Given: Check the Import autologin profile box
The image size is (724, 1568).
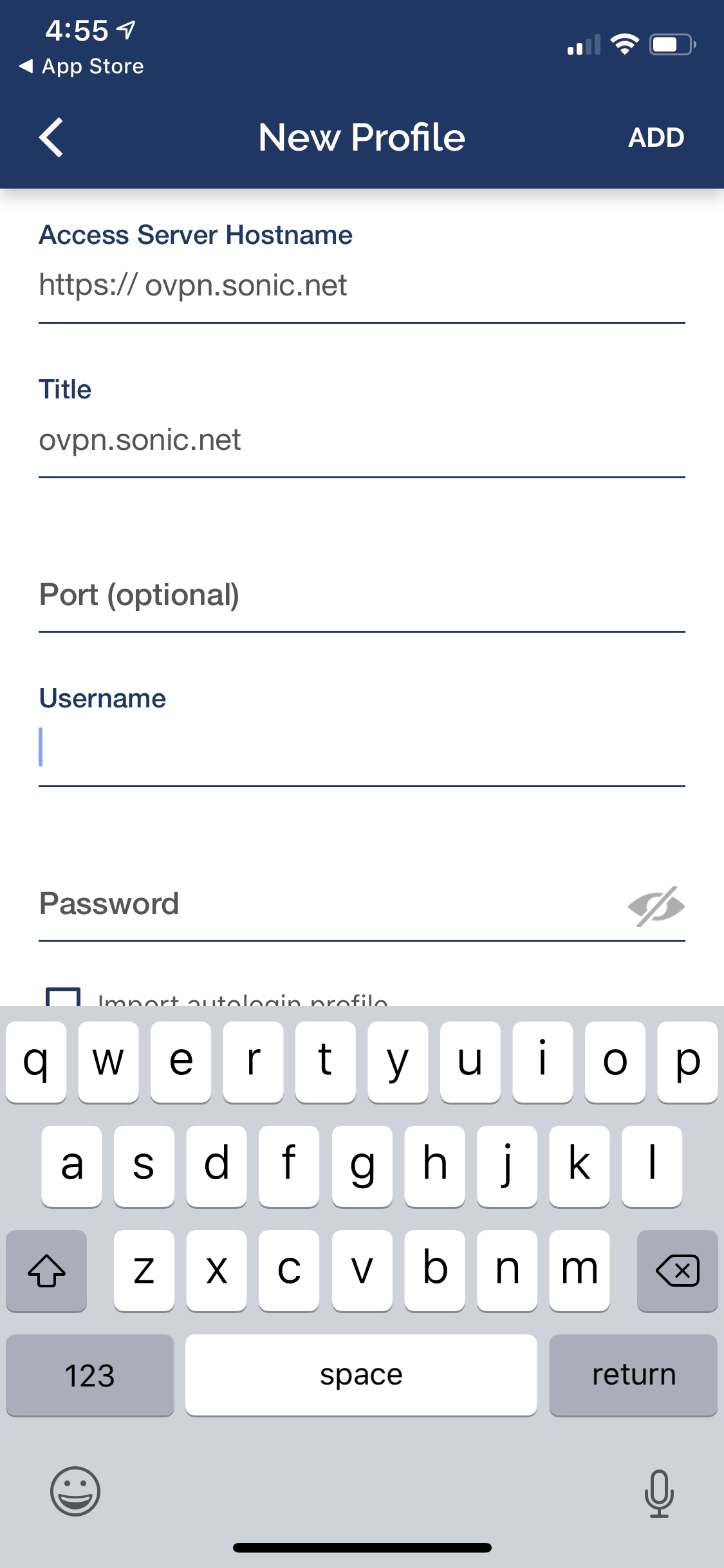Looking at the screenshot, I should click(63, 996).
